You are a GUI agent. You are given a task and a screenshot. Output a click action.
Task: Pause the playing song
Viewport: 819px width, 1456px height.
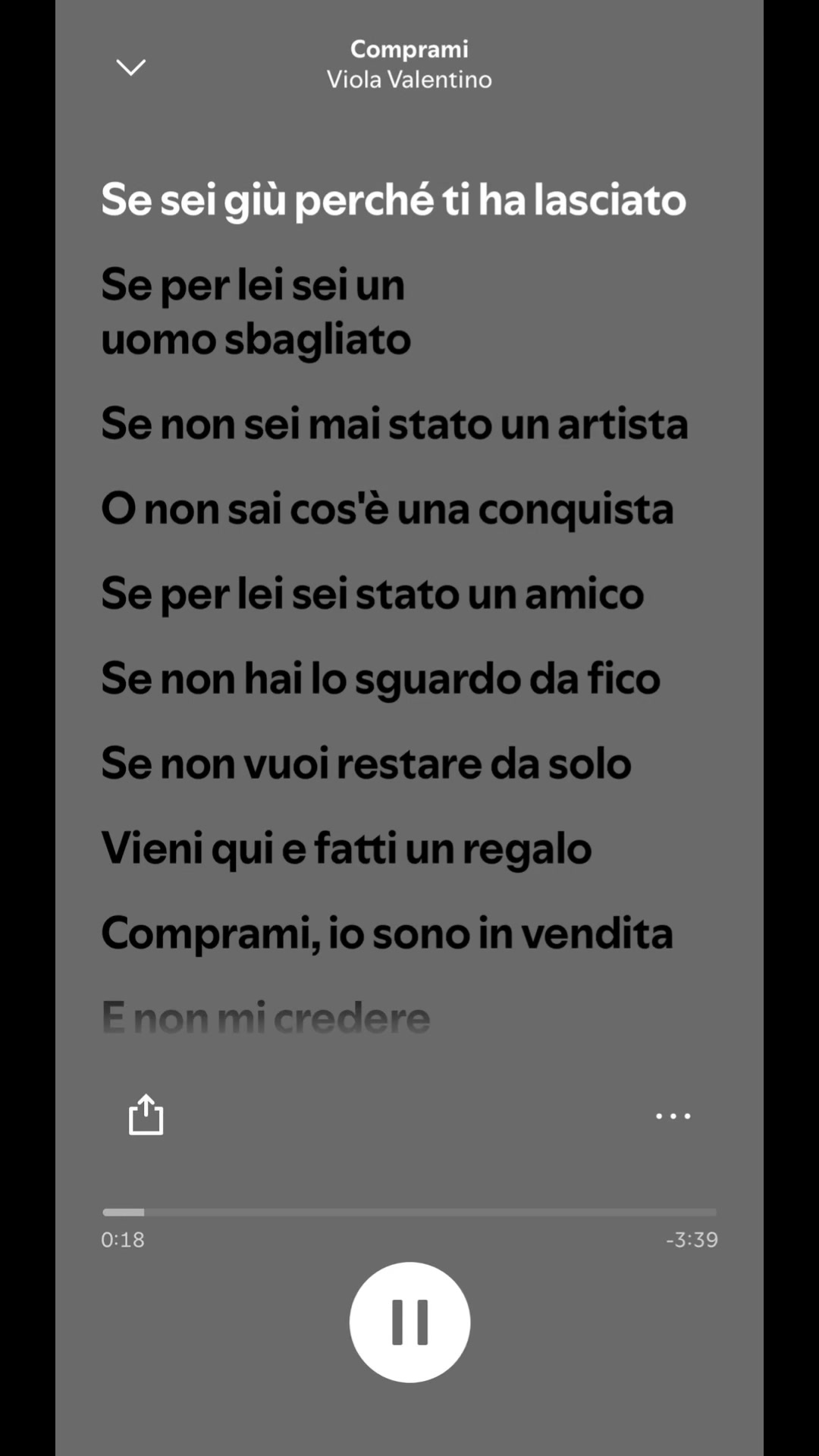[x=409, y=1322]
